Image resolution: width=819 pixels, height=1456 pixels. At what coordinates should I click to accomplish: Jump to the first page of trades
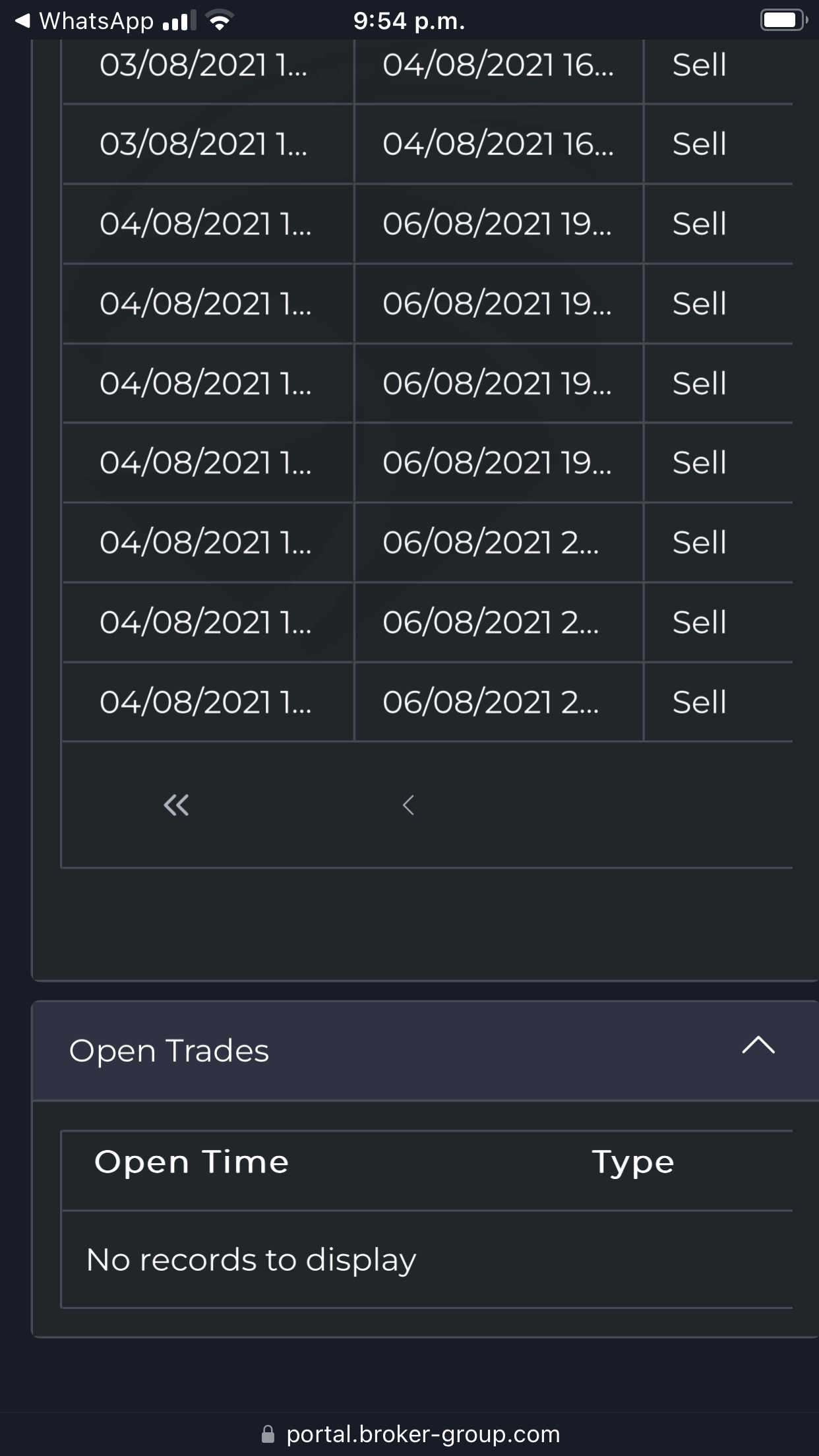[176, 805]
